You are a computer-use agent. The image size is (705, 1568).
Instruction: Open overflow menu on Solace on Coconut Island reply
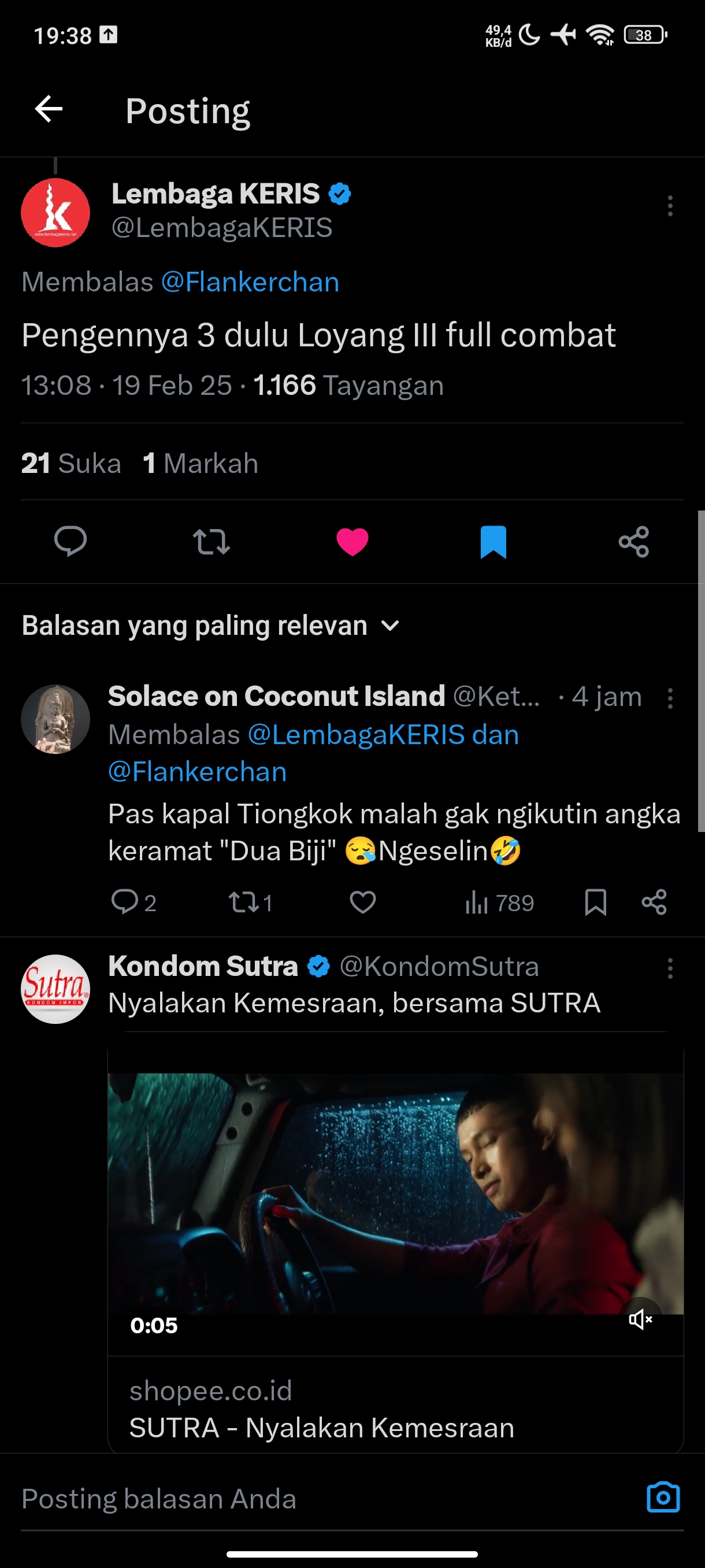(670, 698)
